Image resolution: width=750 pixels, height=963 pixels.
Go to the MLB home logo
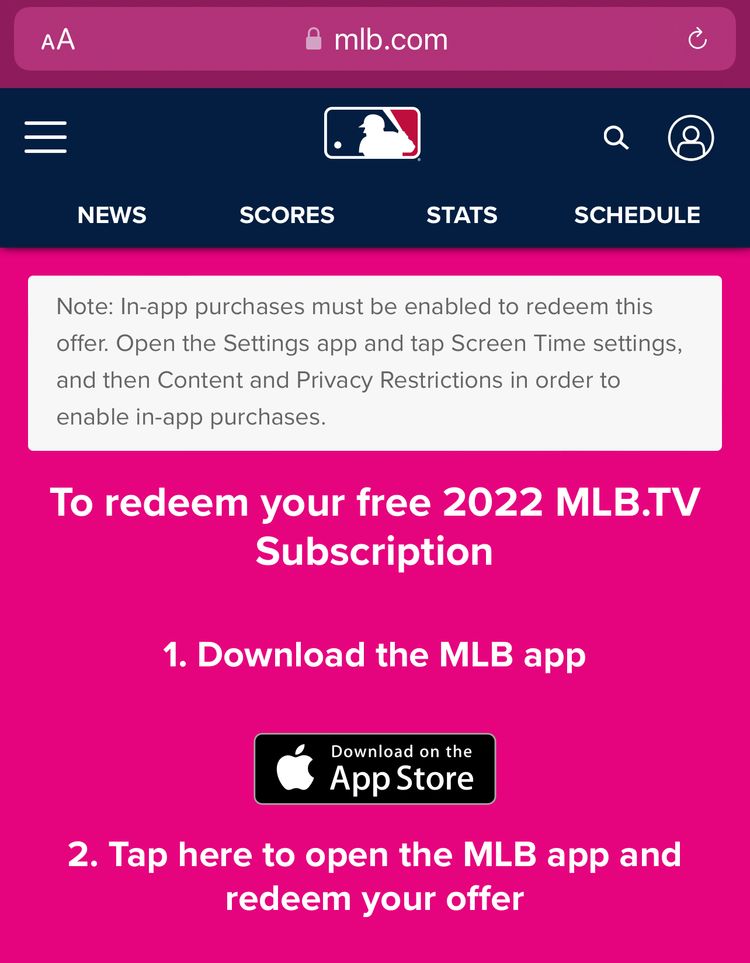pyautogui.click(x=372, y=134)
